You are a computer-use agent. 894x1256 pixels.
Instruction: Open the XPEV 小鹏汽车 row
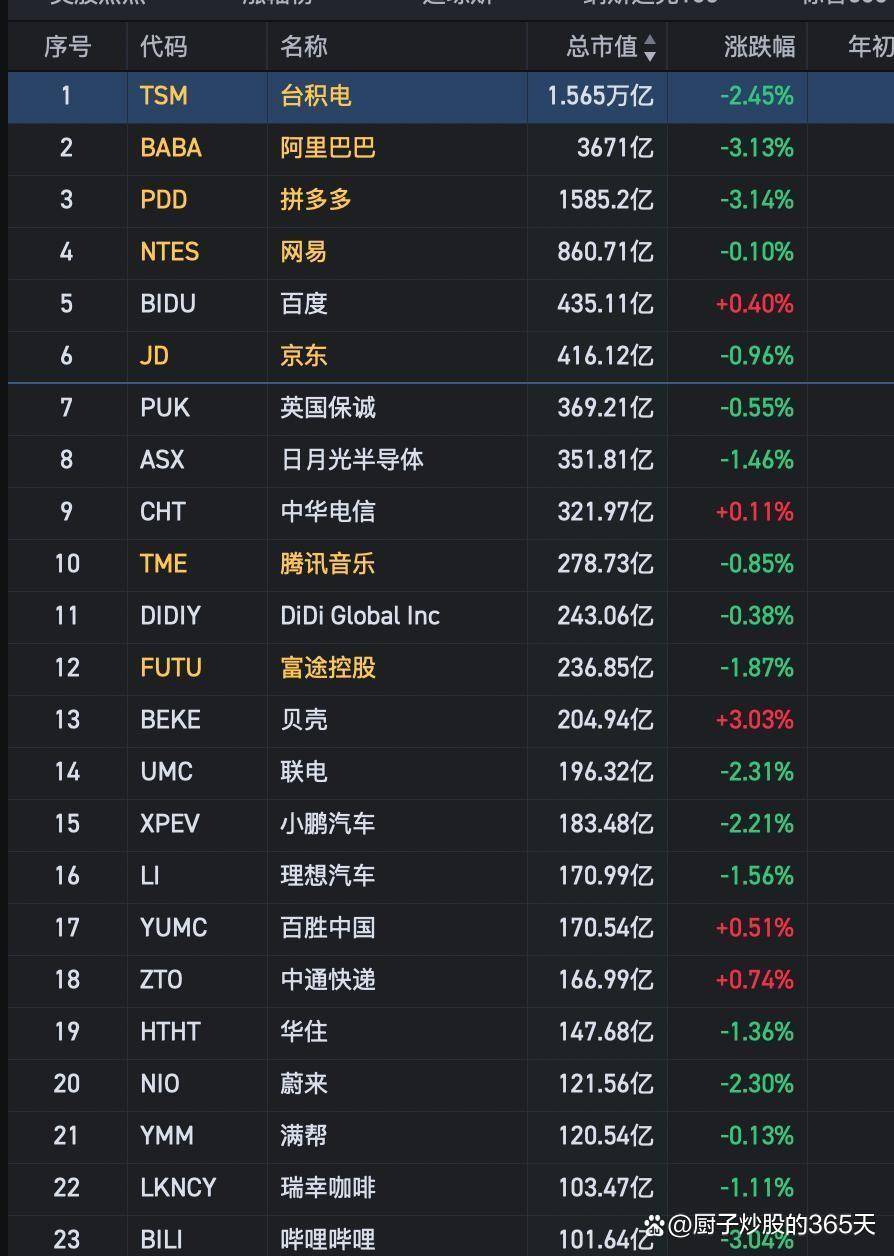pyautogui.click(x=328, y=824)
